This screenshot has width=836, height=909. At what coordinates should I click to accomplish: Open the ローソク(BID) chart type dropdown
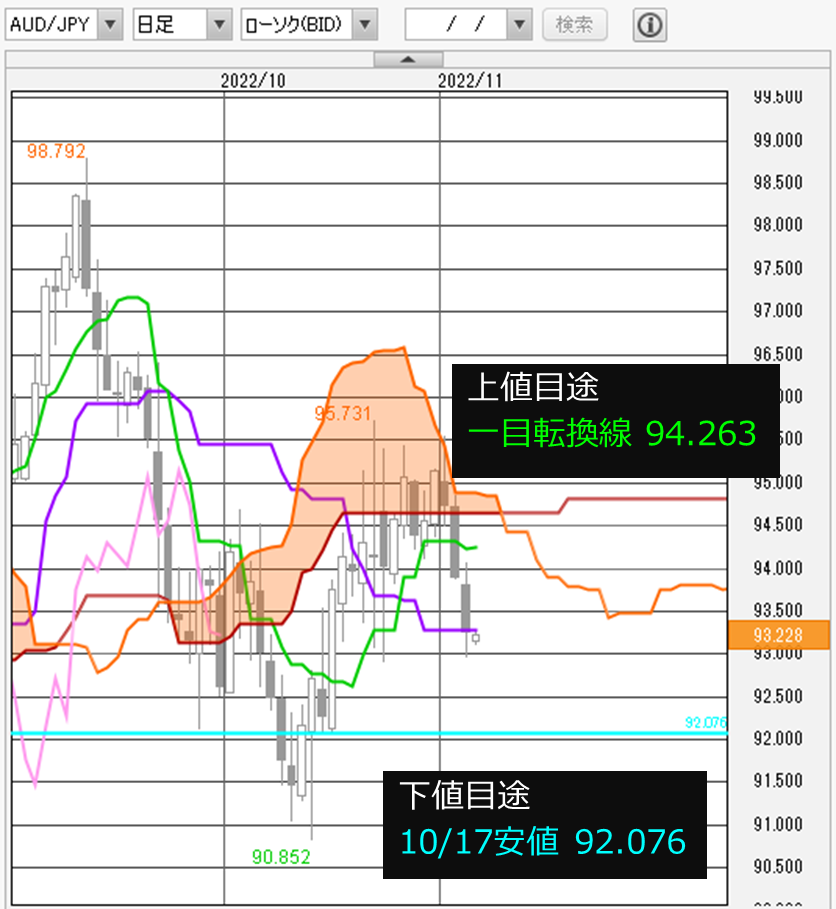click(x=365, y=25)
